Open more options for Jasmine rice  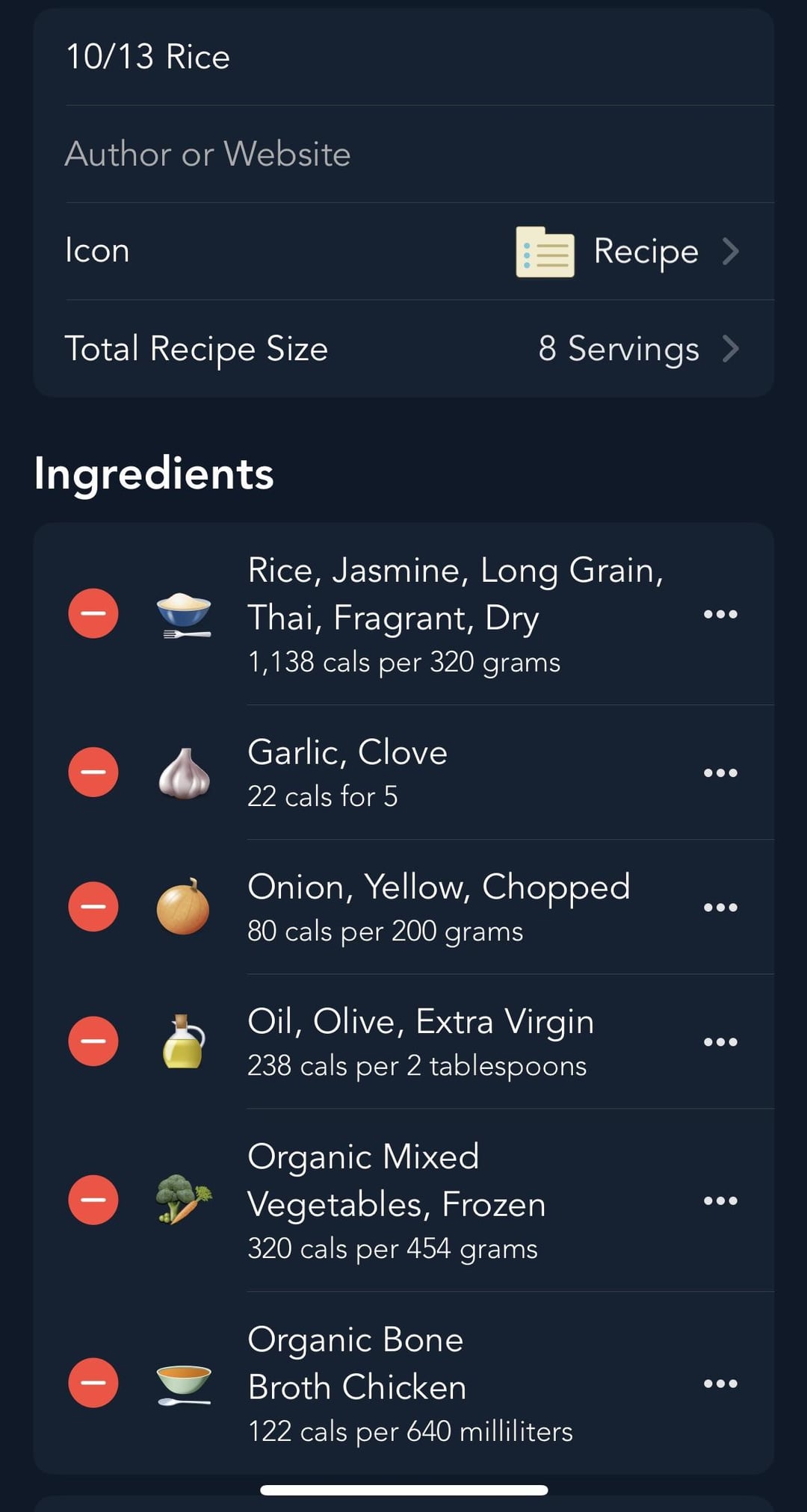[x=720, y=614]
